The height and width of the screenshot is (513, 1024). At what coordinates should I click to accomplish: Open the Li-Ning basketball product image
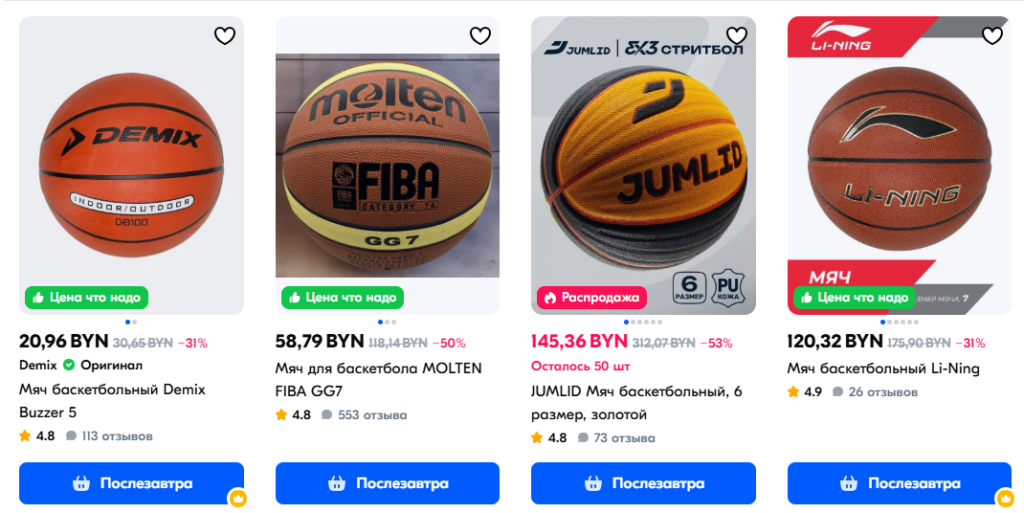pos(899,165)
